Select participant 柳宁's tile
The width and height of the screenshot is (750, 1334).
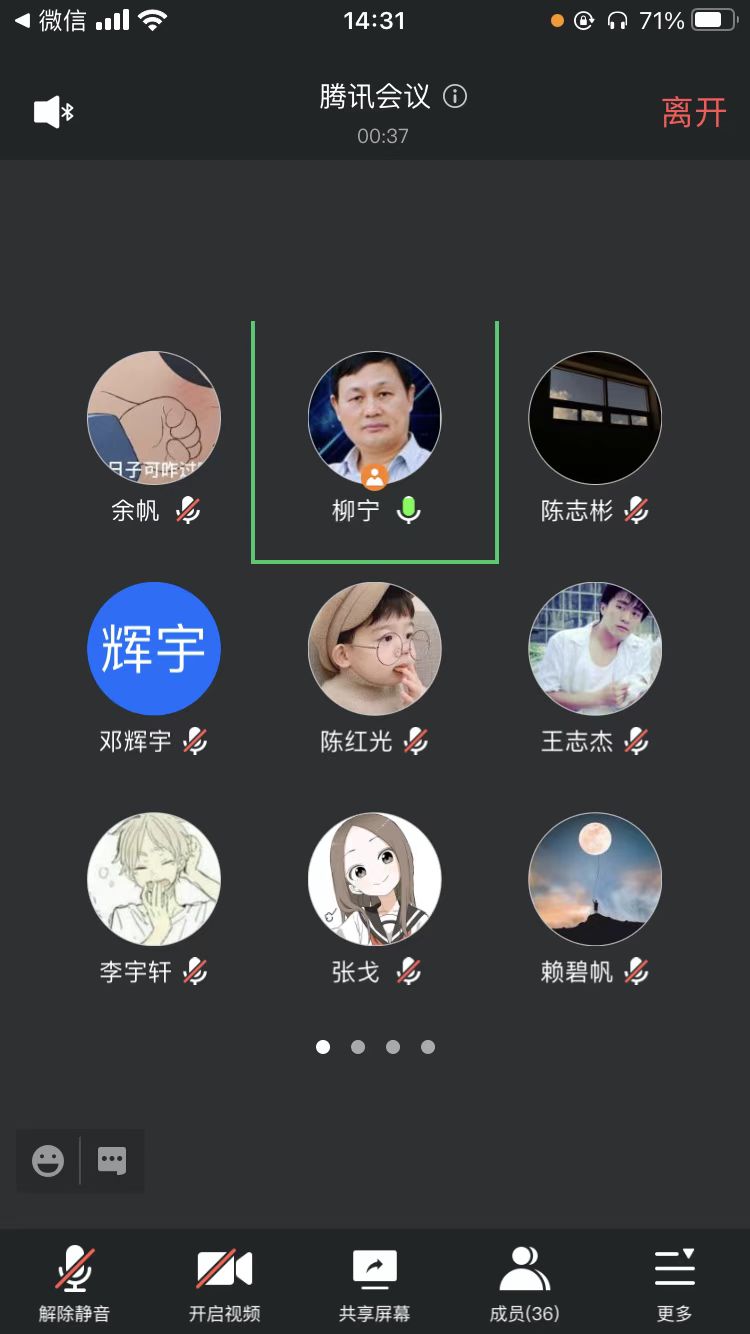[374, 440]
